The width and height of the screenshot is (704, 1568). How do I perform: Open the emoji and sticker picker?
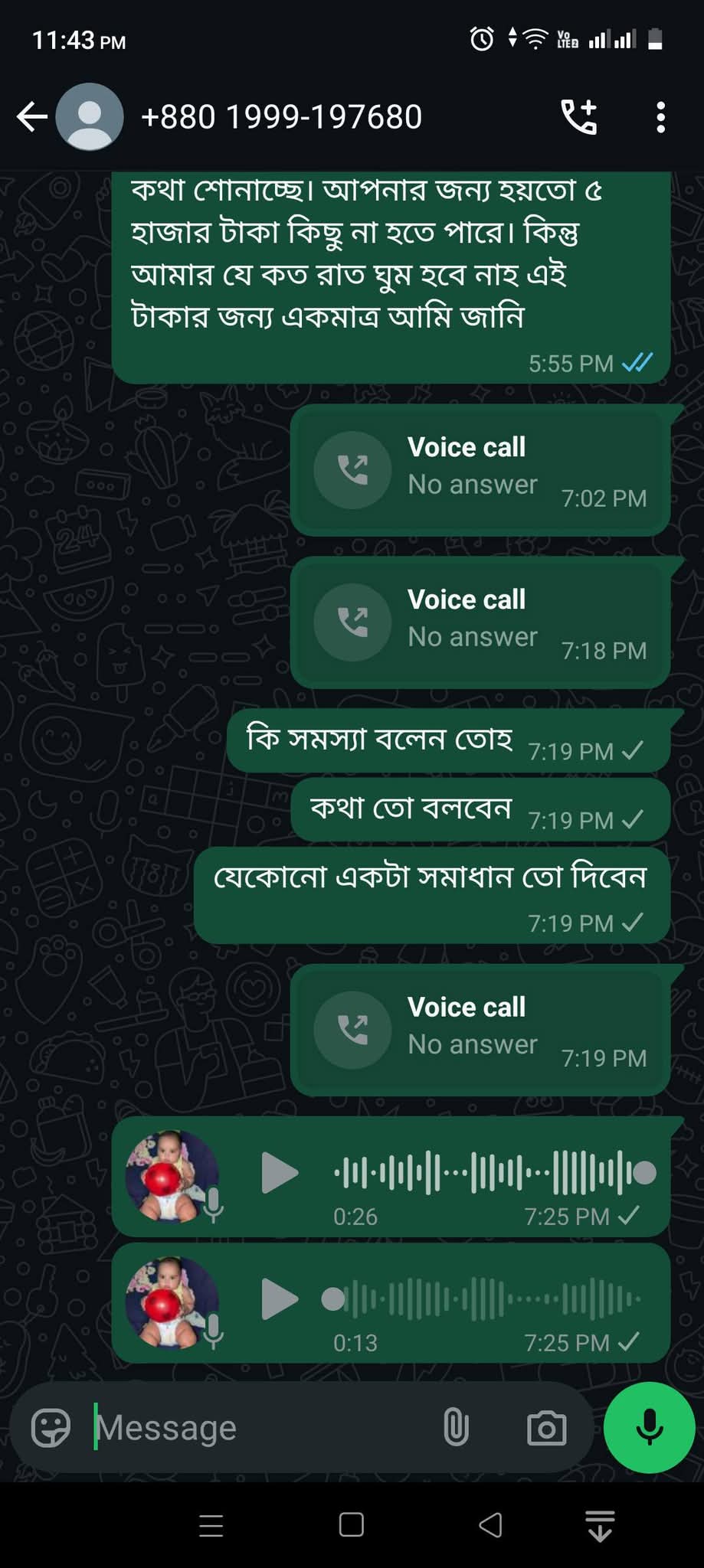51,1428
